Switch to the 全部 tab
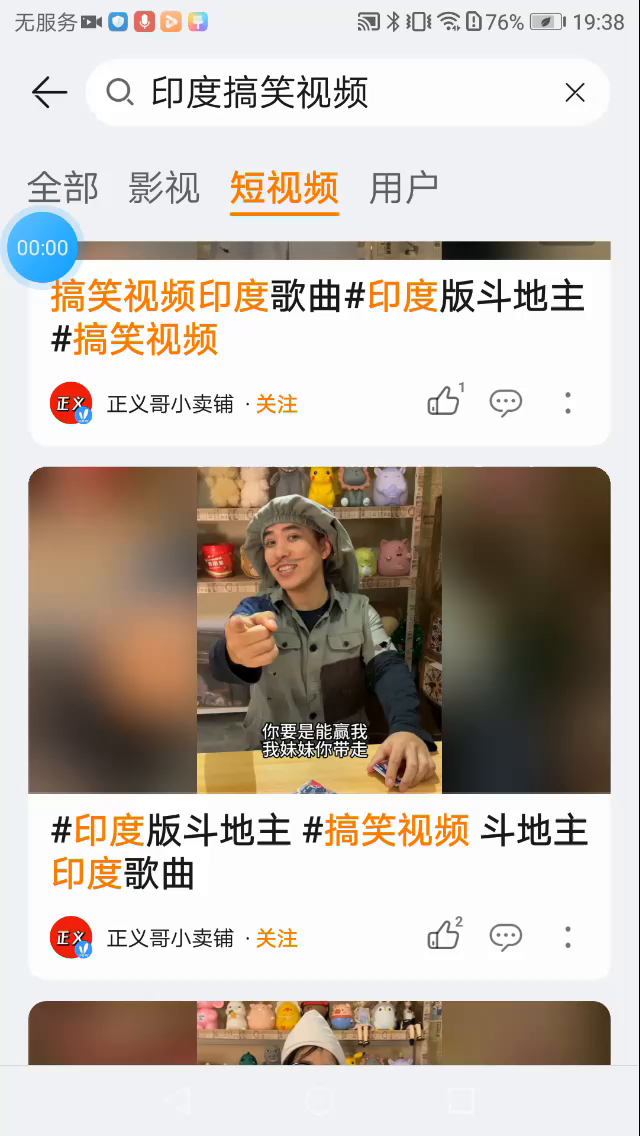Viewport: 640px width, 1136px height. click(62, 188)
